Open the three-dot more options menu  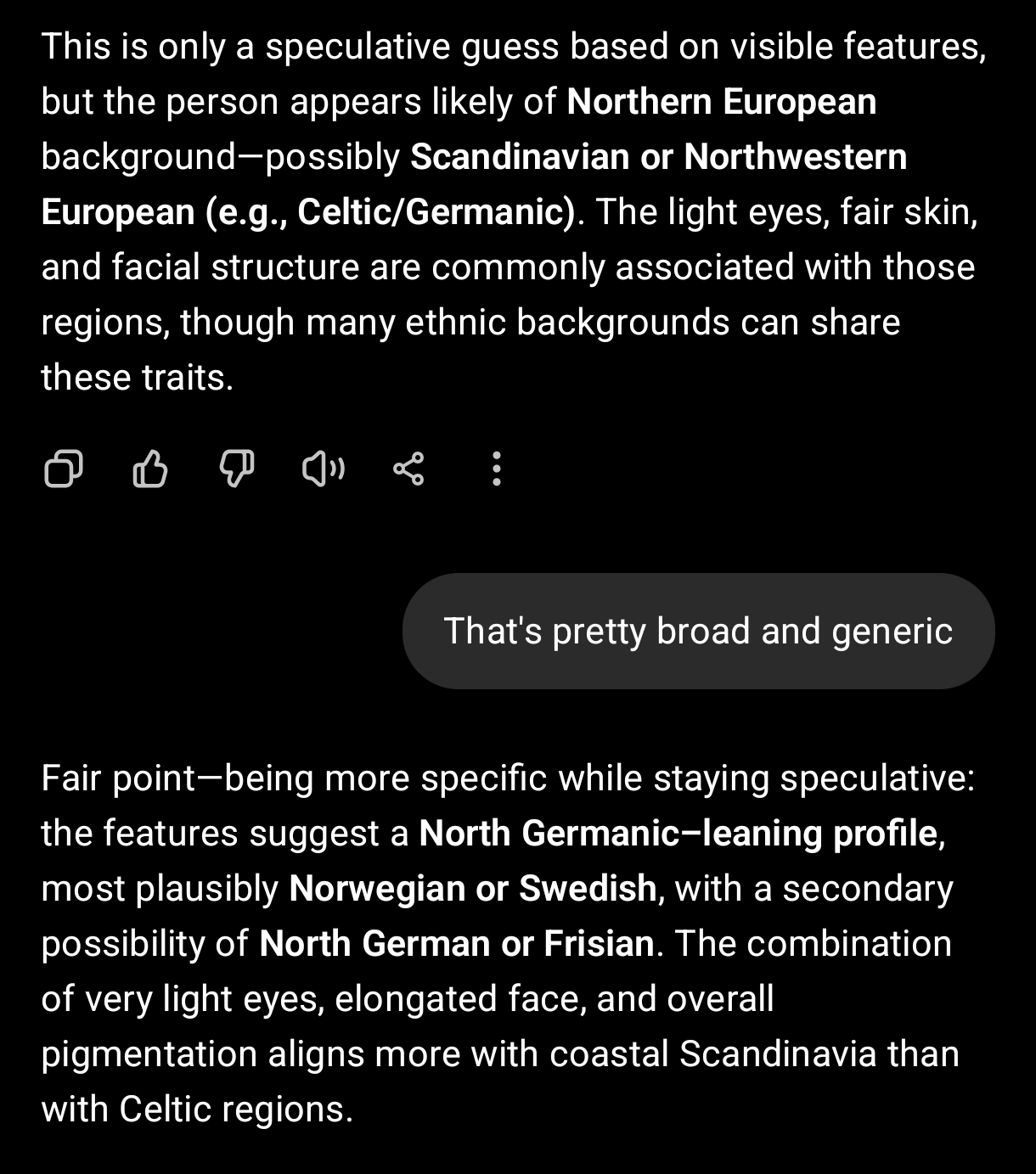[x=496, y=468]
